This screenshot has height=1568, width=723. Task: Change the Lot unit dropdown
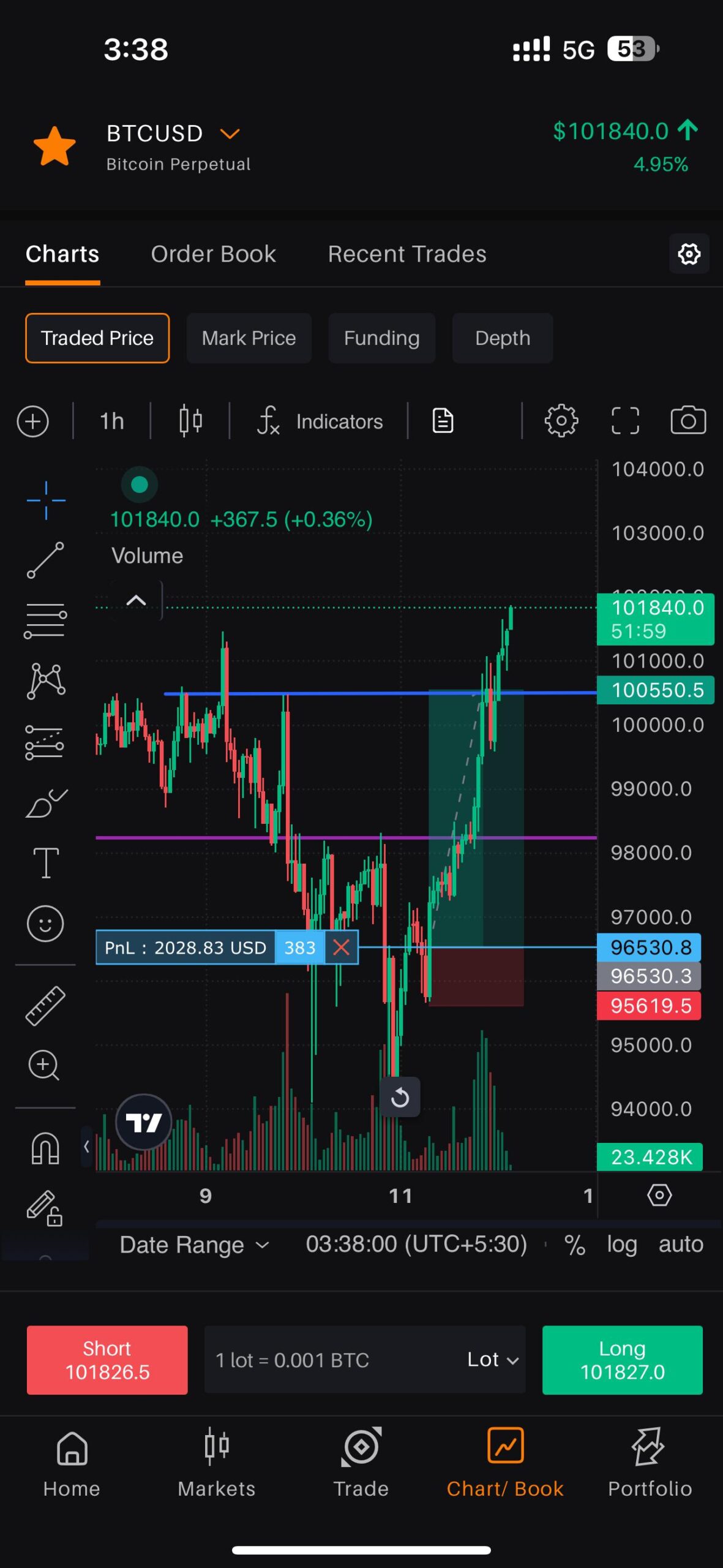tap(493, 1360)
